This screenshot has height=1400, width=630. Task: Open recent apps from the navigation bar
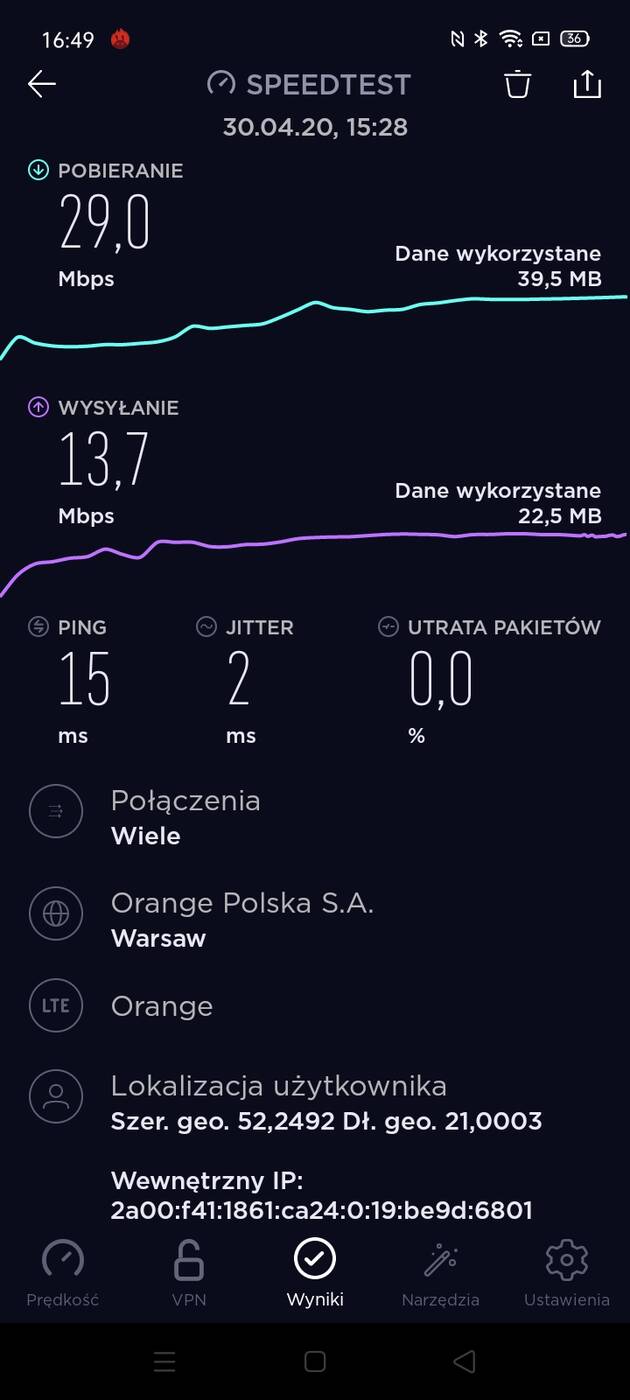pos(165,1361)
